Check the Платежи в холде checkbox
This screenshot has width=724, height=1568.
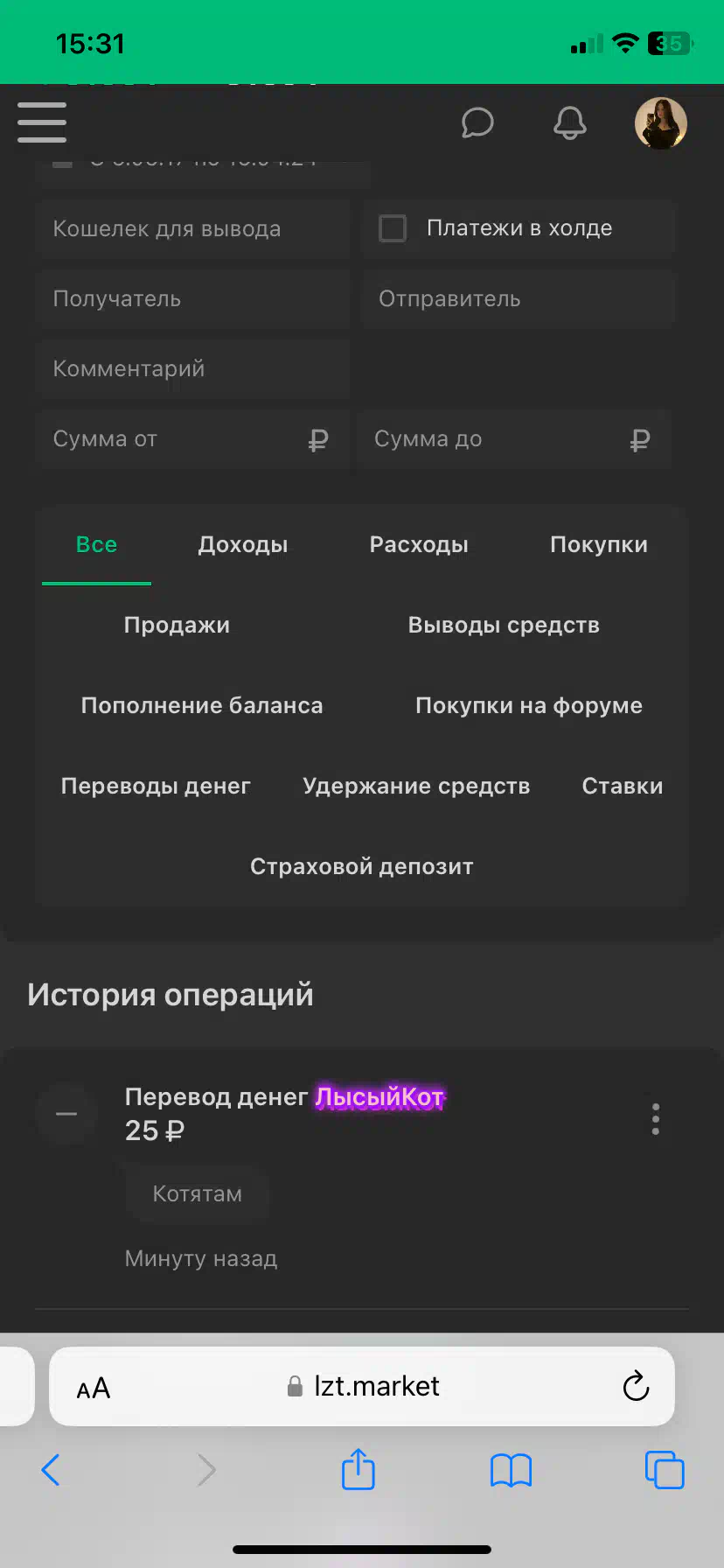tap(393, 228)
